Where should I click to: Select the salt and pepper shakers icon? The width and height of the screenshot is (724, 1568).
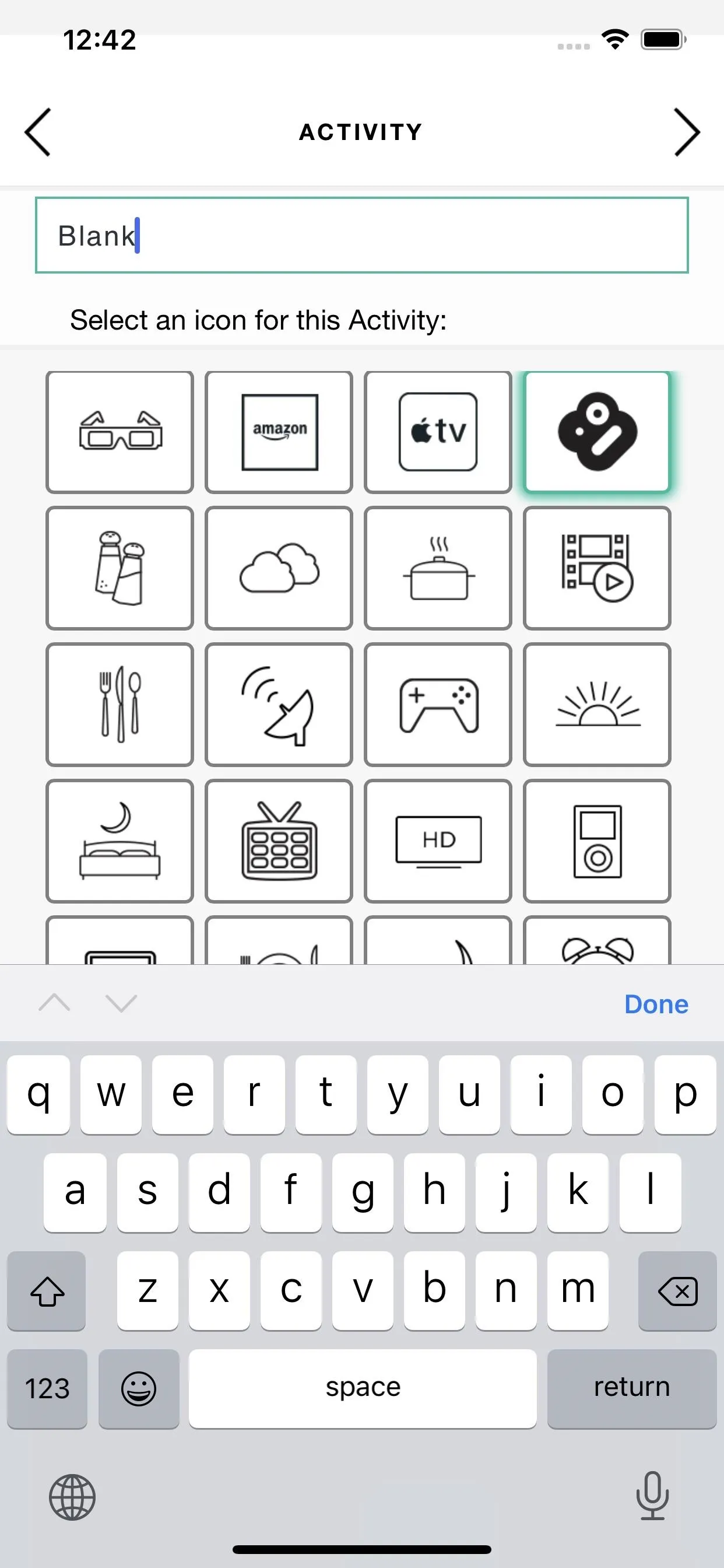(120, 568)
